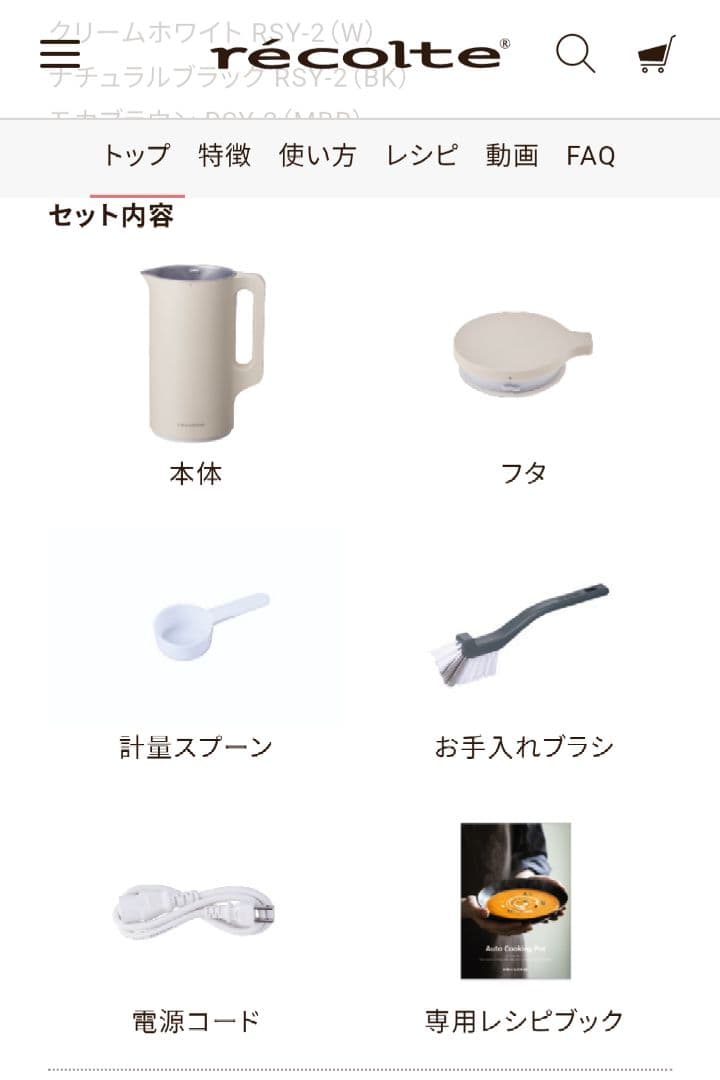Open the 動画 section
Image resolution: width=720 pixels, height=1080 pixels.
(512, 157)
